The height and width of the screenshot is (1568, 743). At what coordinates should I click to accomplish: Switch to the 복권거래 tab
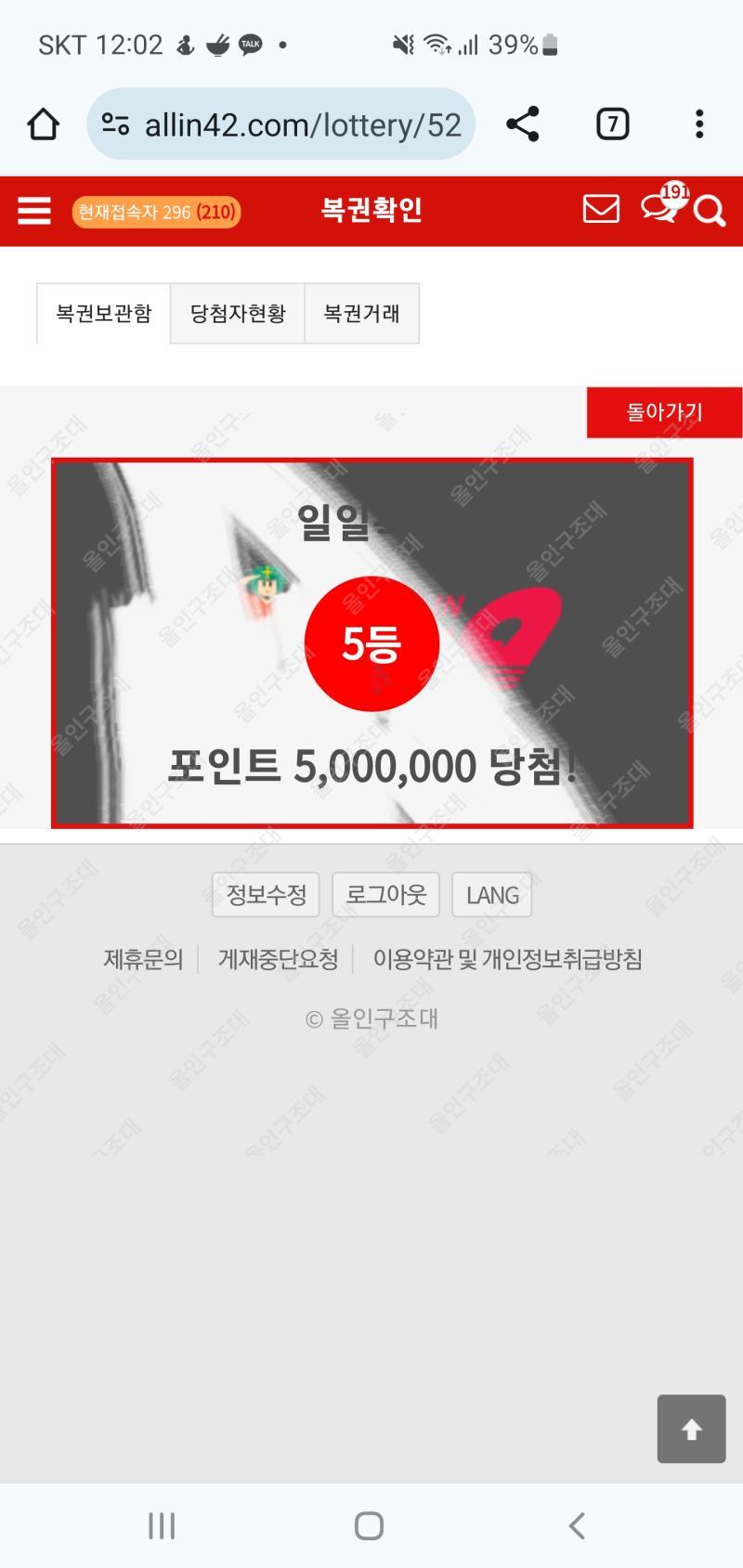tap(361, 314)
